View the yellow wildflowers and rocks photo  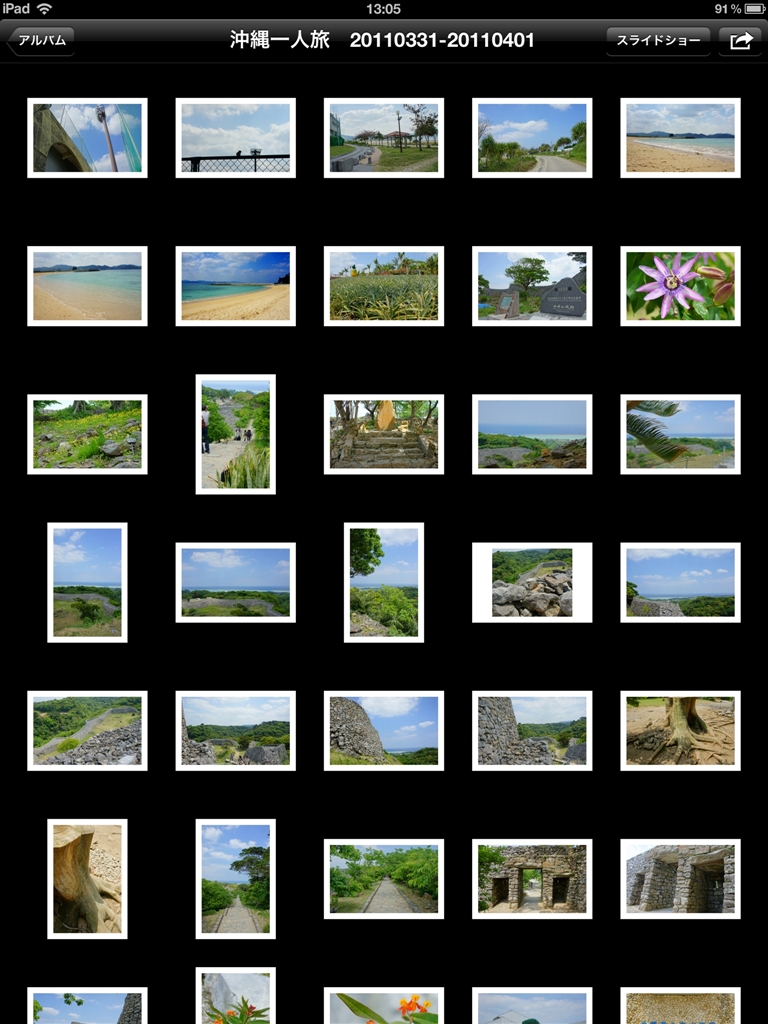(88, 434)
